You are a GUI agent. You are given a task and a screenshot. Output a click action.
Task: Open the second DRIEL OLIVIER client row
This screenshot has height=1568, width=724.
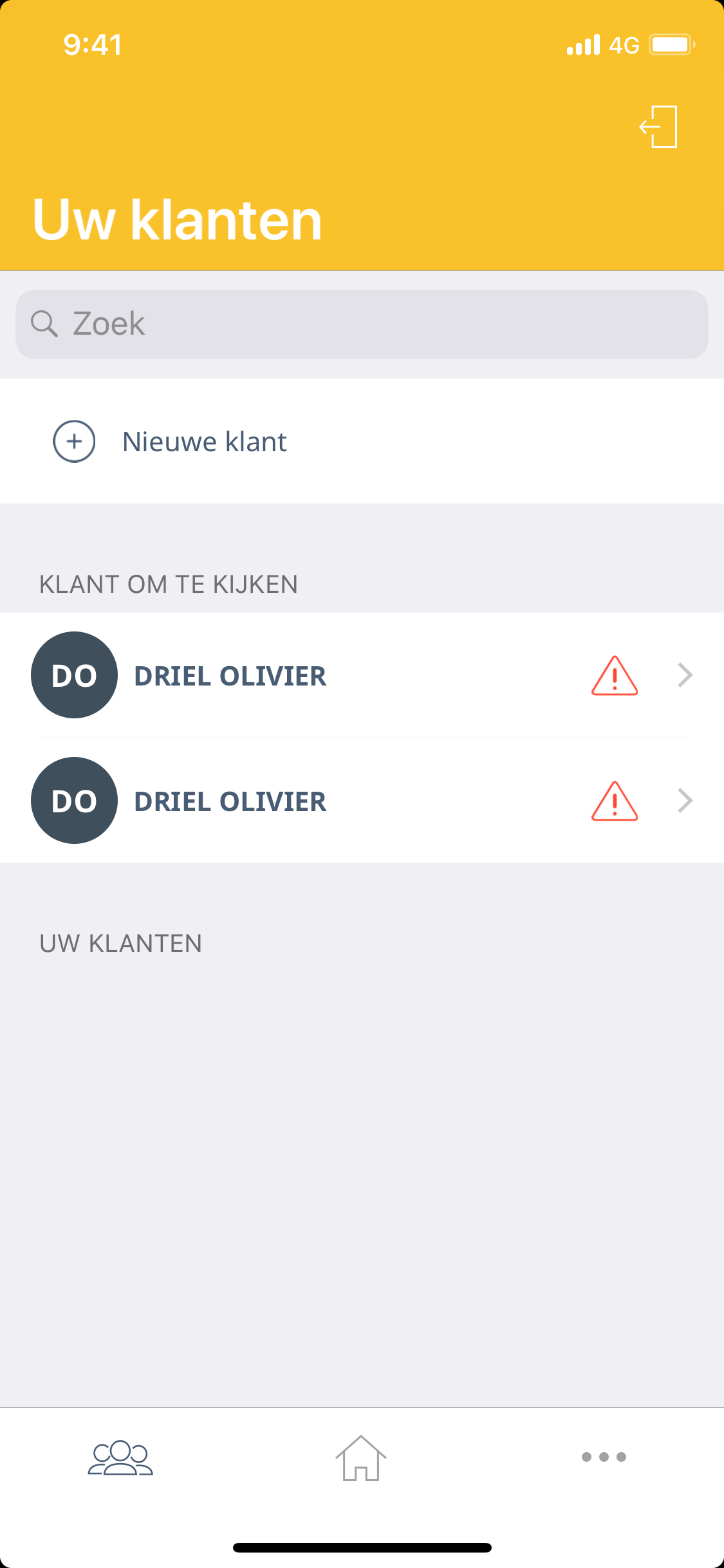coord(360,801)
